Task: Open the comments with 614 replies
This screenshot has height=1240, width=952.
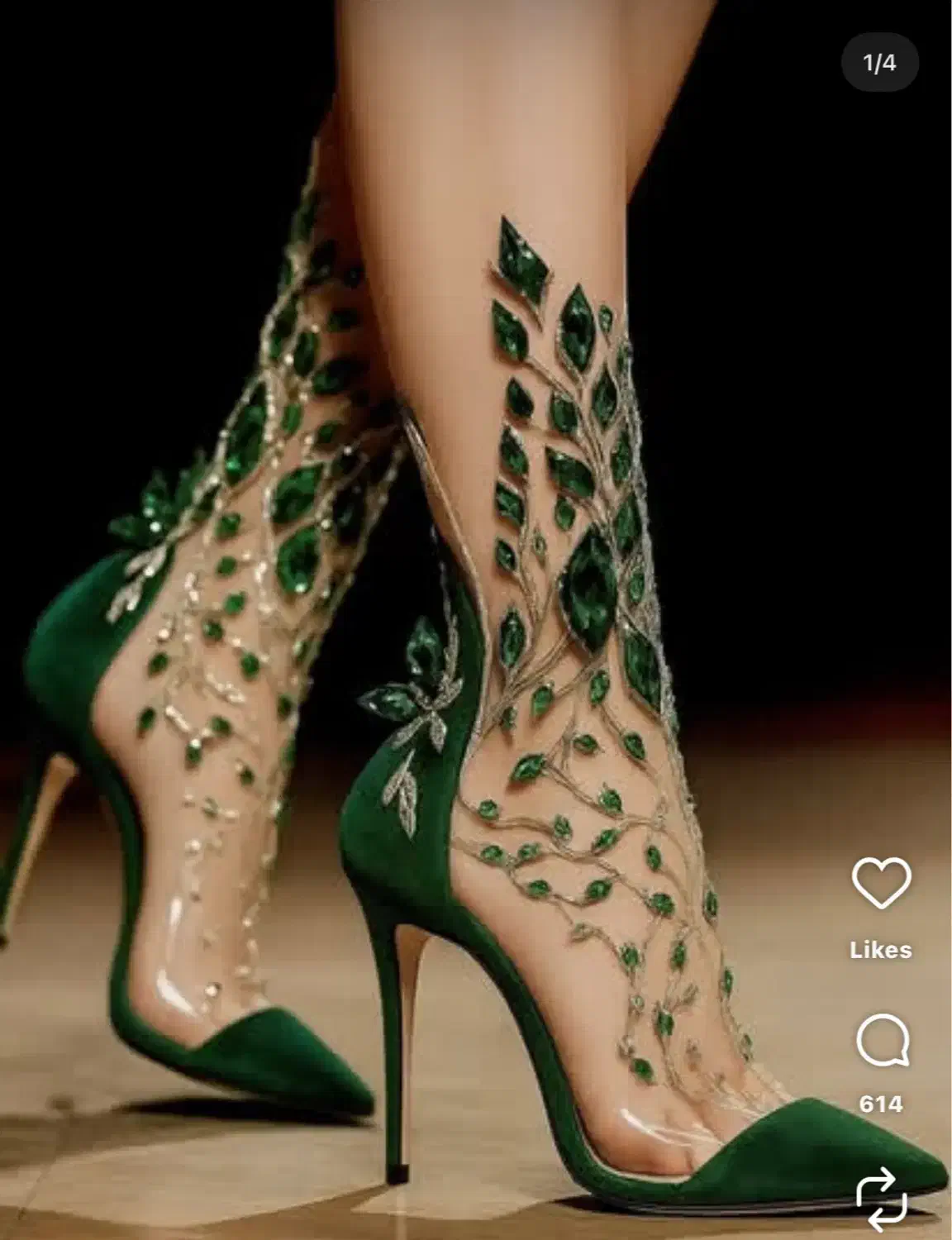Action: click(882, 1041)
